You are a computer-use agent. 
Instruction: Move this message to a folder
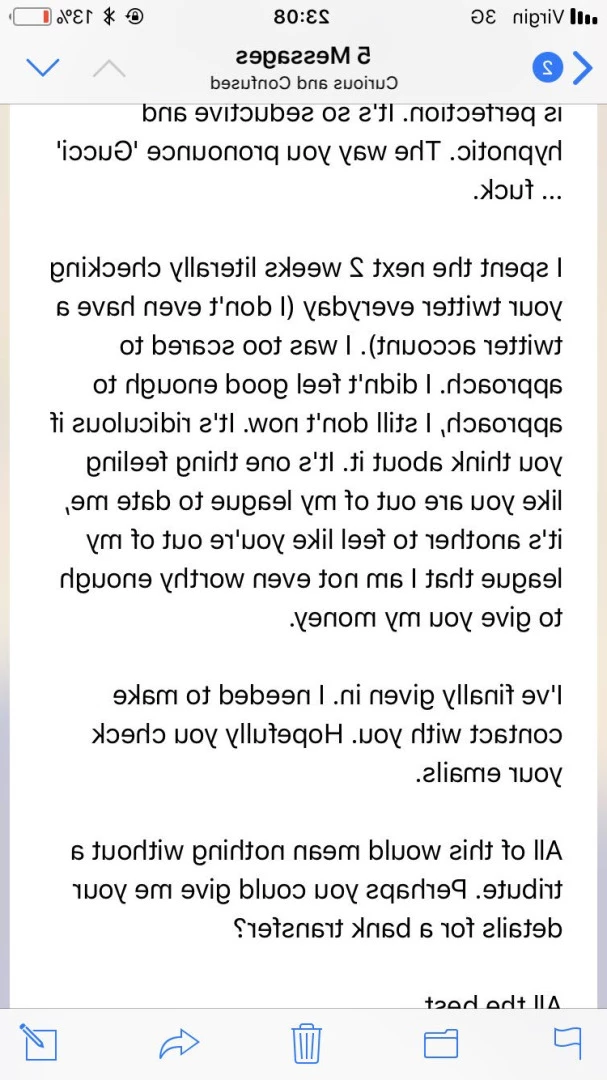440,1043
